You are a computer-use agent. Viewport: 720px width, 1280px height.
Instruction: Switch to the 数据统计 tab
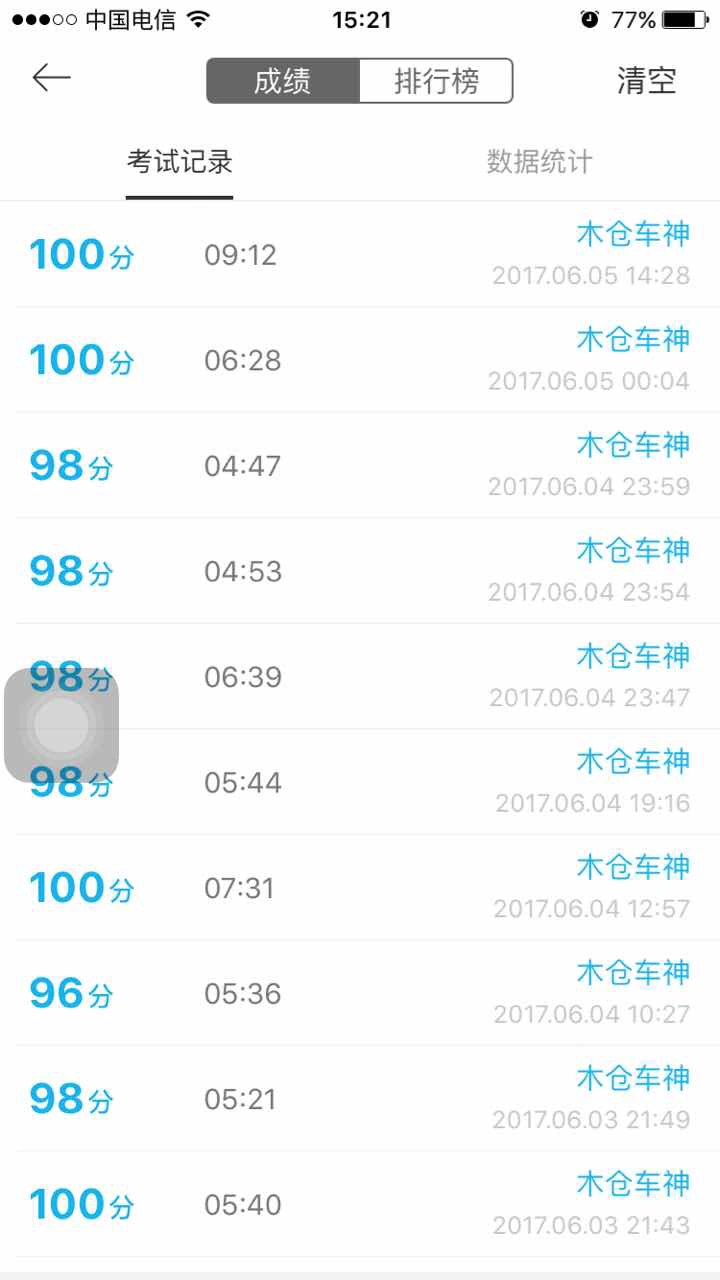540,162
